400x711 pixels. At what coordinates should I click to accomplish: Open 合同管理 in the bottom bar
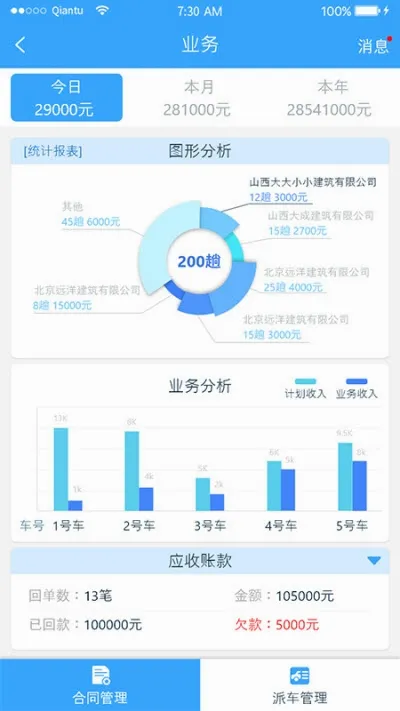point(100,685)
